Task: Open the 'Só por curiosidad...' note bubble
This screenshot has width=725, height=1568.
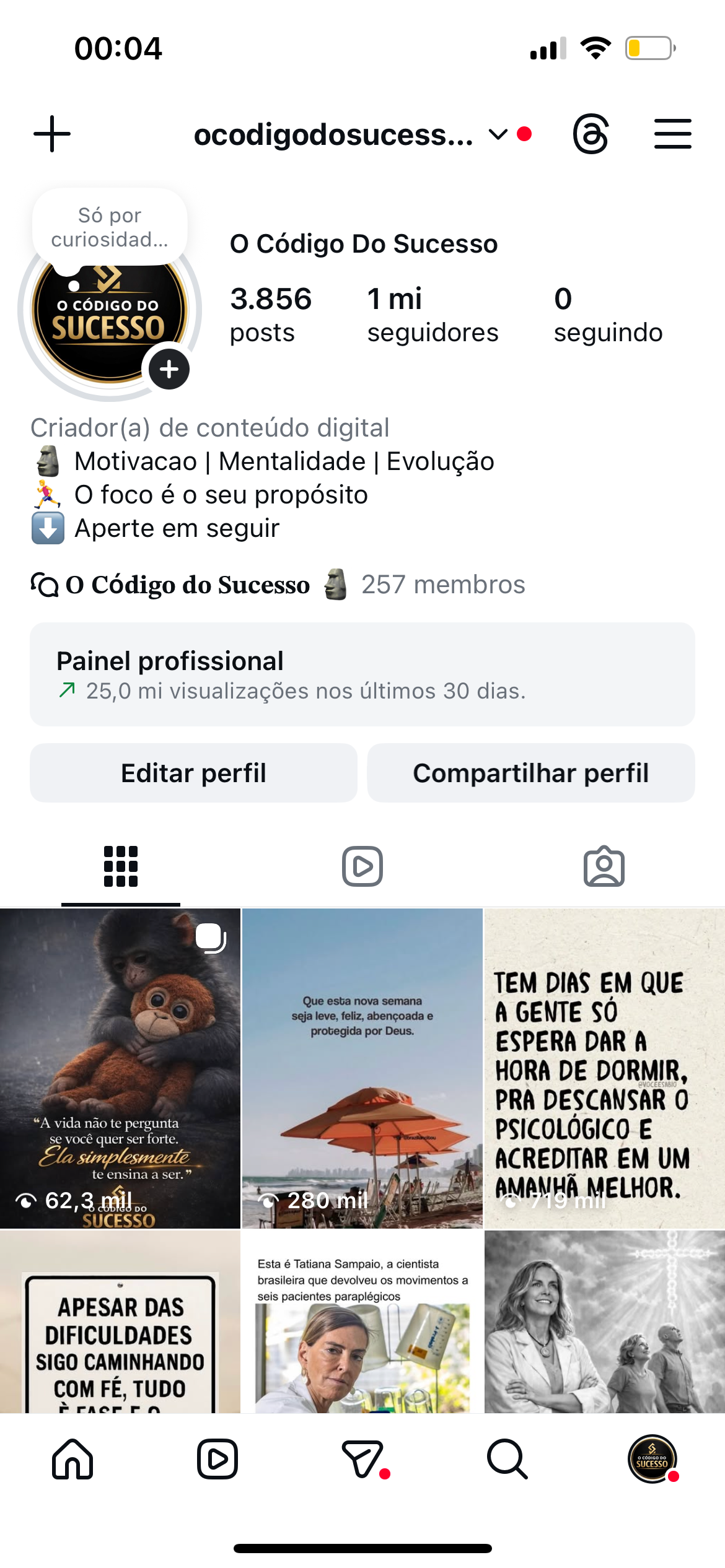Action: 110,227
